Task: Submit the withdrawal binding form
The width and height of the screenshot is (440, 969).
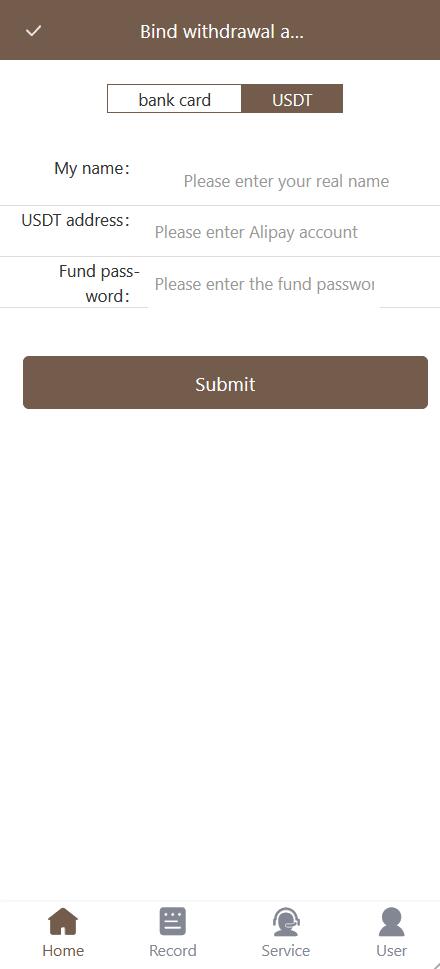Action: (x=225, y=383)
